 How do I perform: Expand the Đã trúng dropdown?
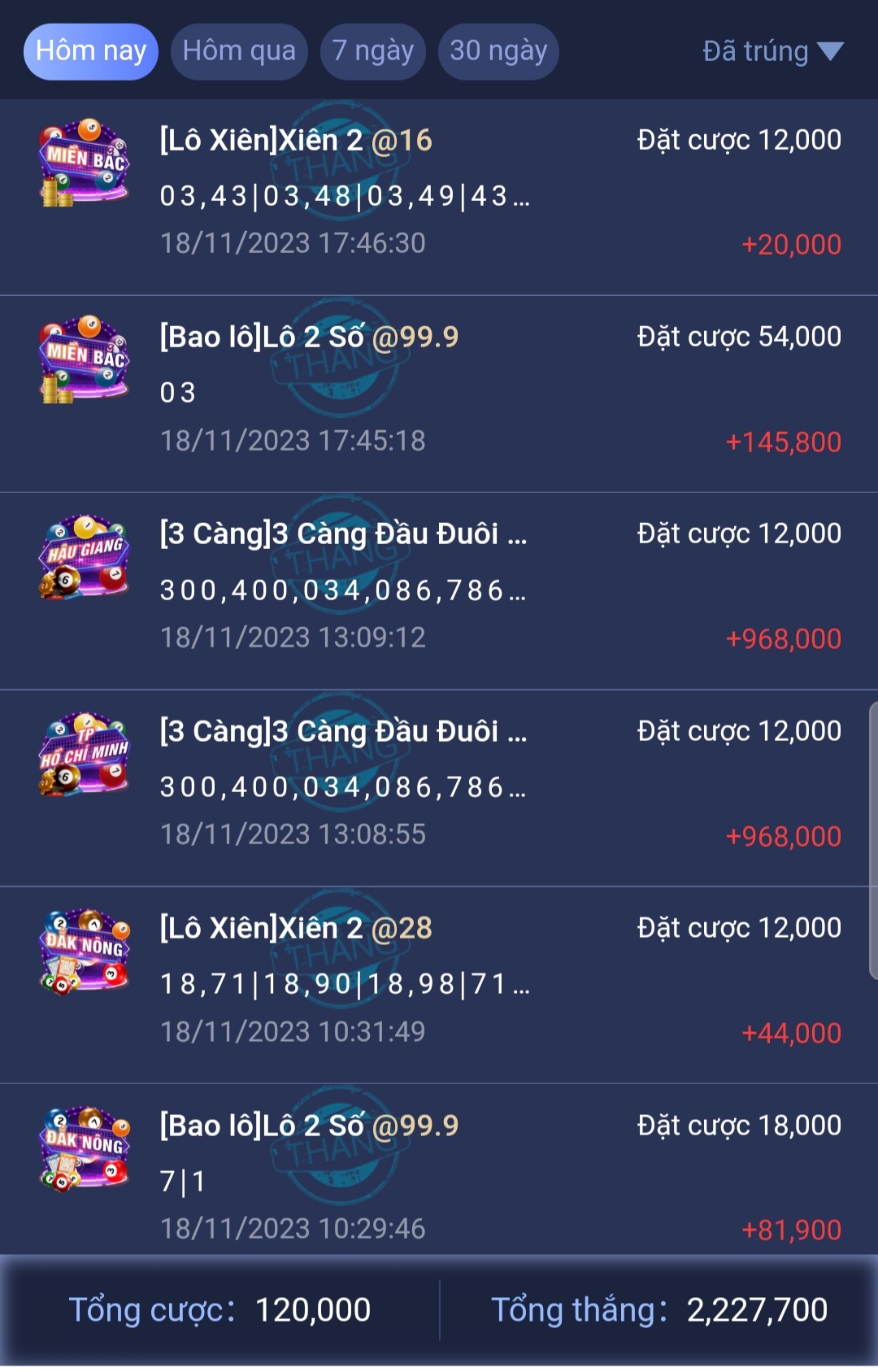click(773, 51)
